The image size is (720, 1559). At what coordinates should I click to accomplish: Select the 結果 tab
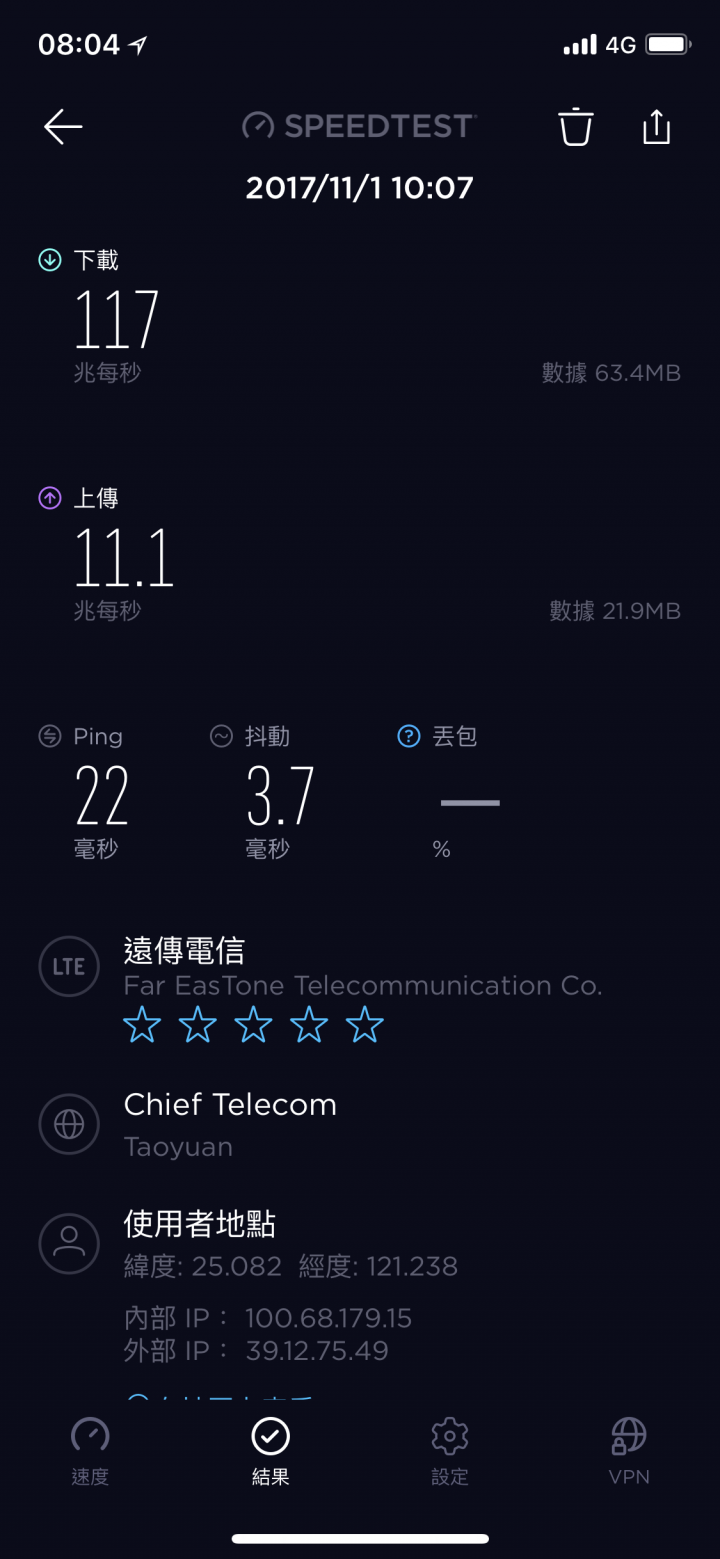tap(270, 1451)
